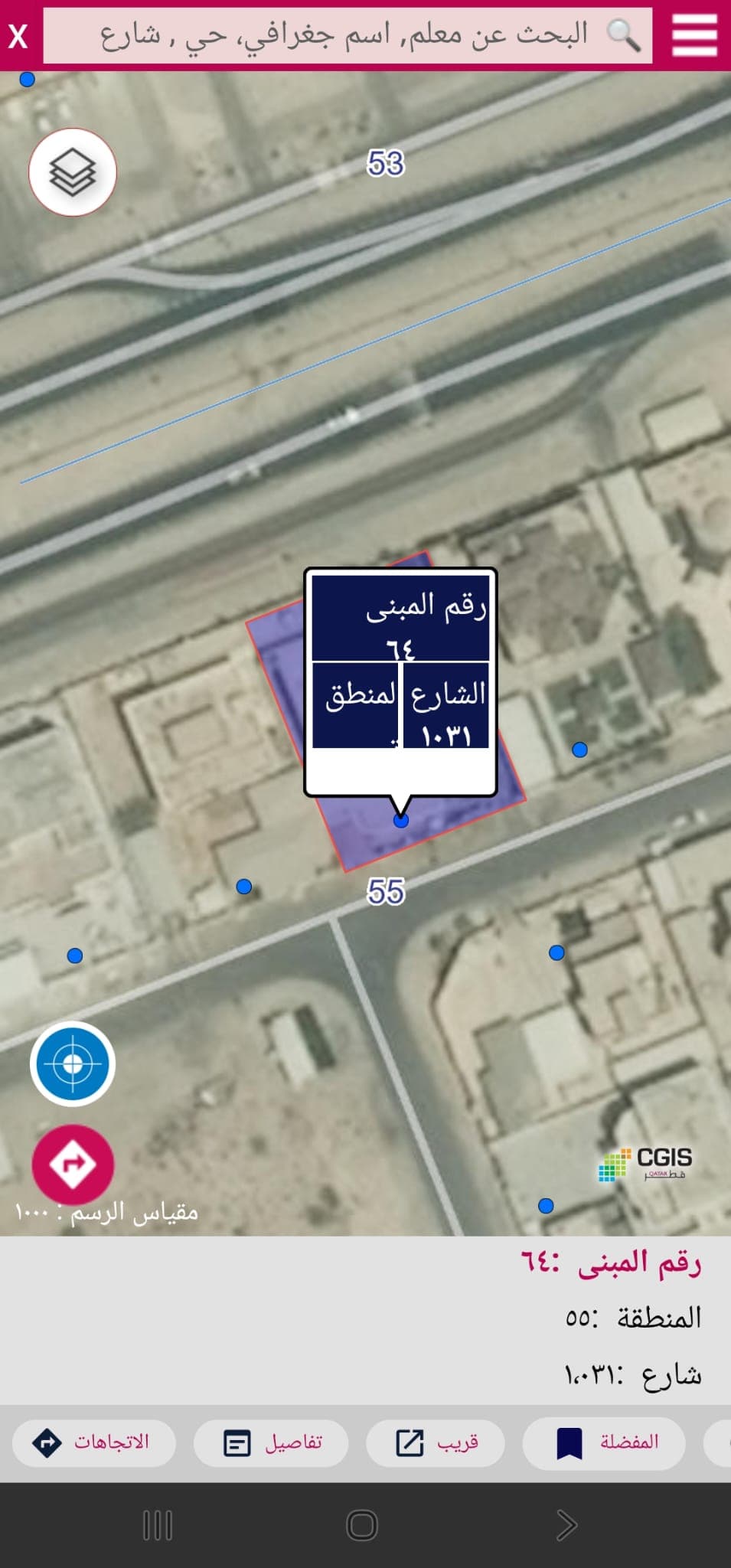
Task: Open the hamburger menu
Action: point(694,36)
